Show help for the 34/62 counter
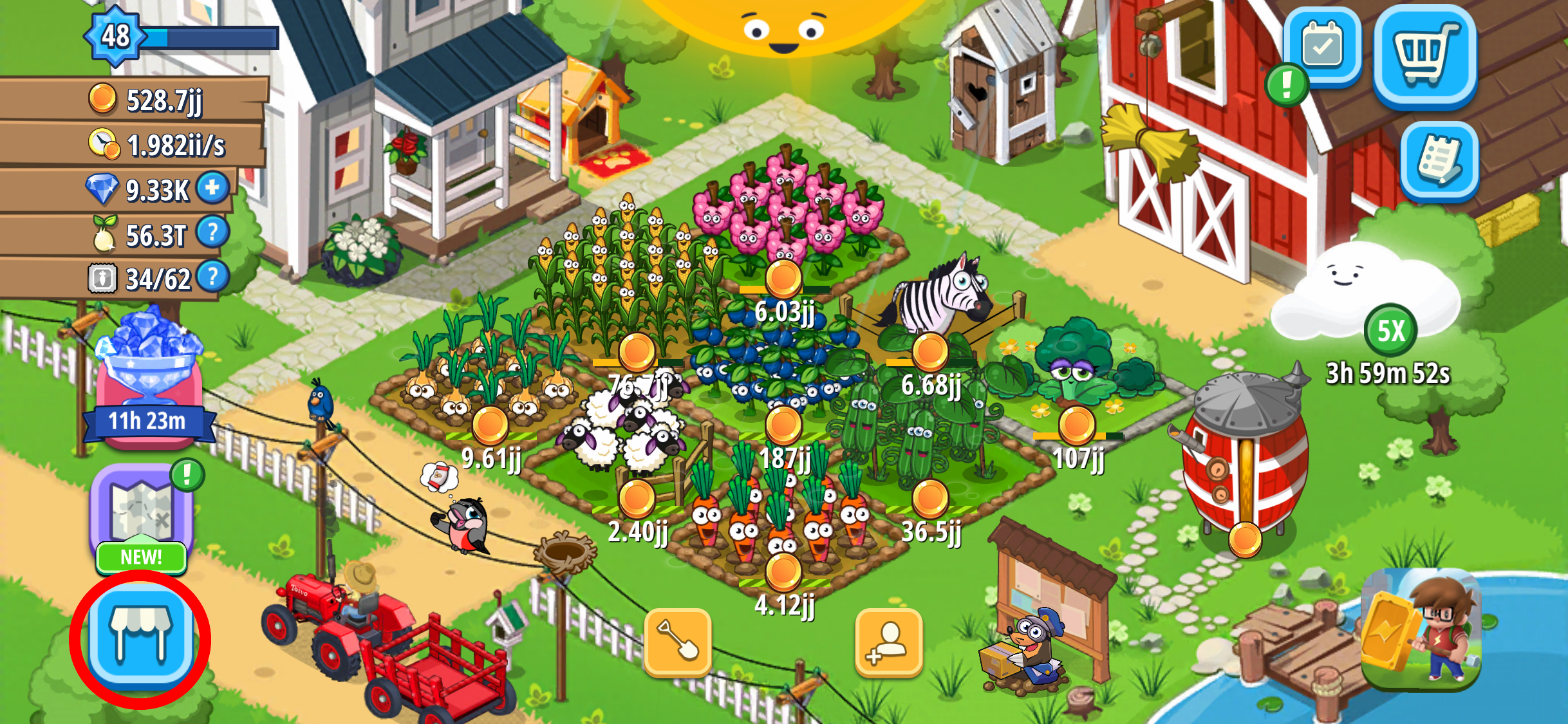 212,277
